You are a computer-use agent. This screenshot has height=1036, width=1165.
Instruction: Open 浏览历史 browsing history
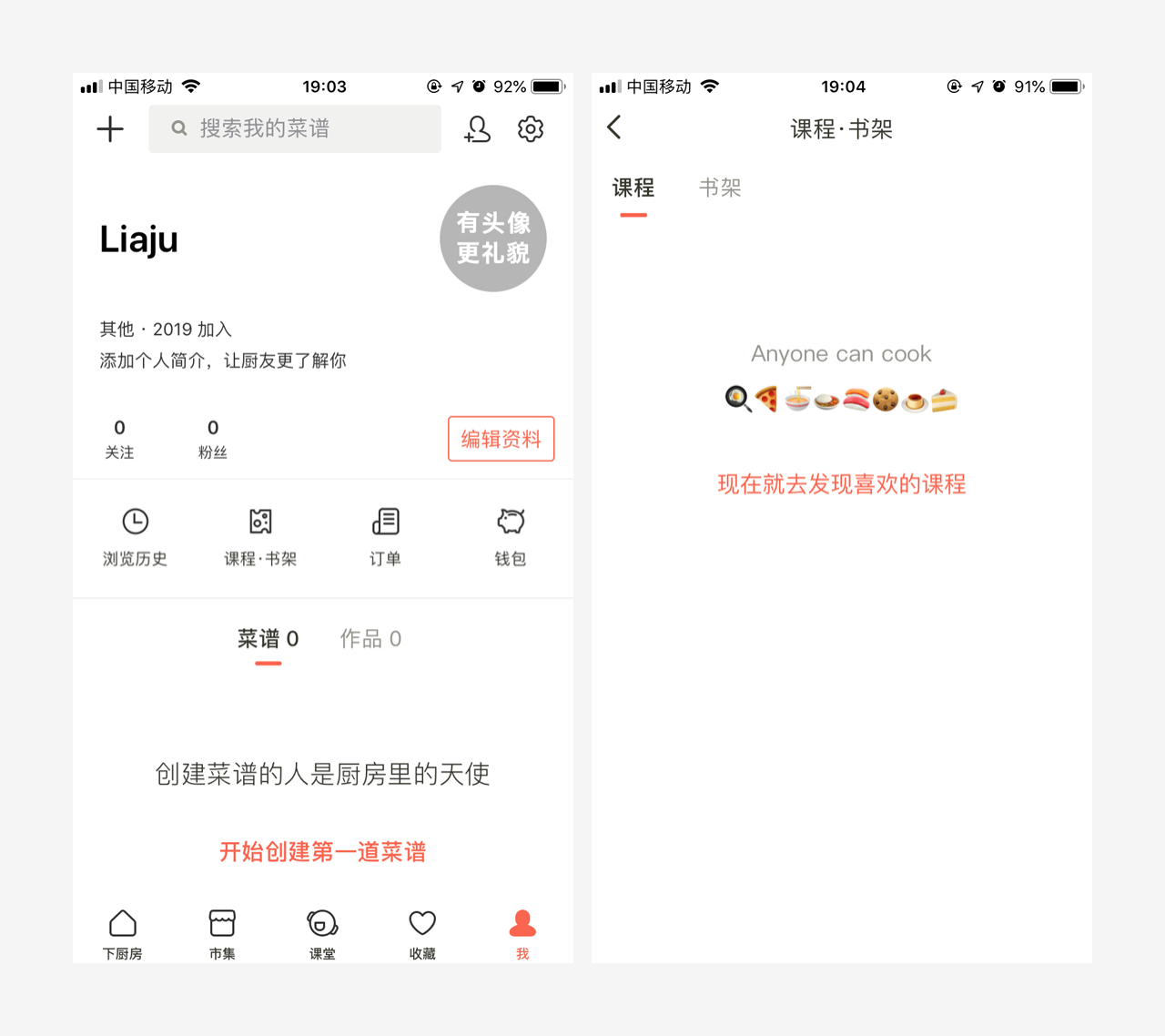[135, 537]
